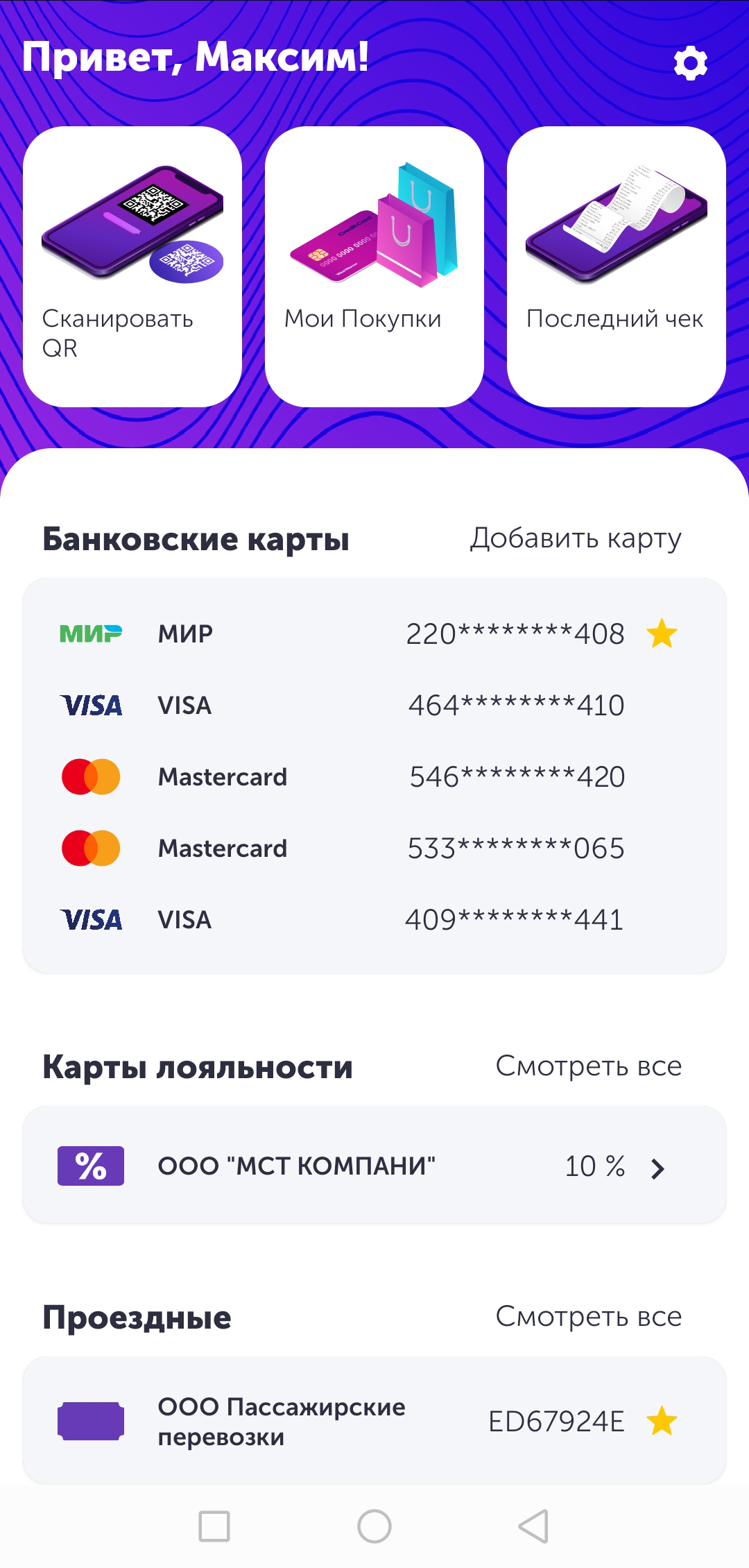This screenshot has width=749, height=1568.
Task: Open the Сканировать QR card
Action: pyautogui.click(x=132, y=266)
